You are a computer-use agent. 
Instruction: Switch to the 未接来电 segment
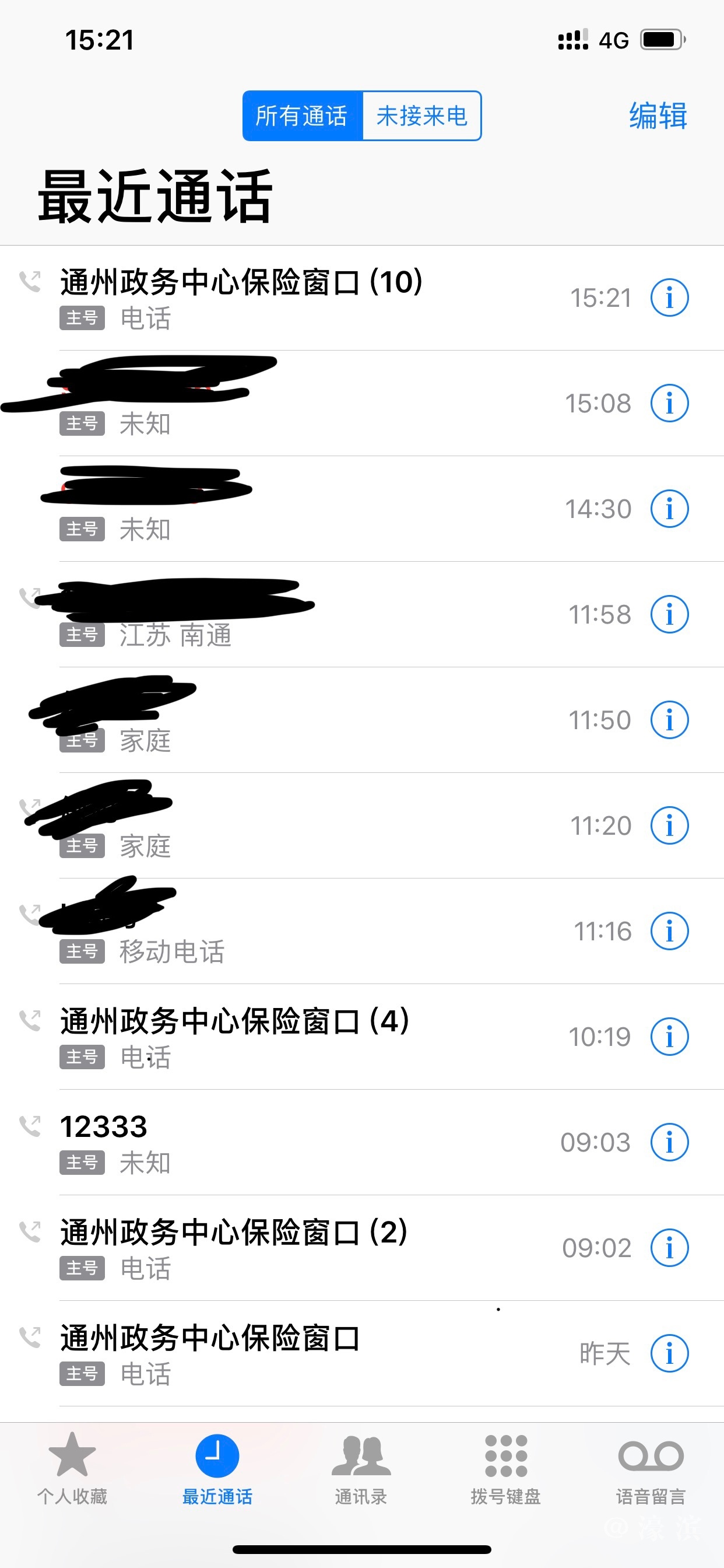(x=421, y=116)
